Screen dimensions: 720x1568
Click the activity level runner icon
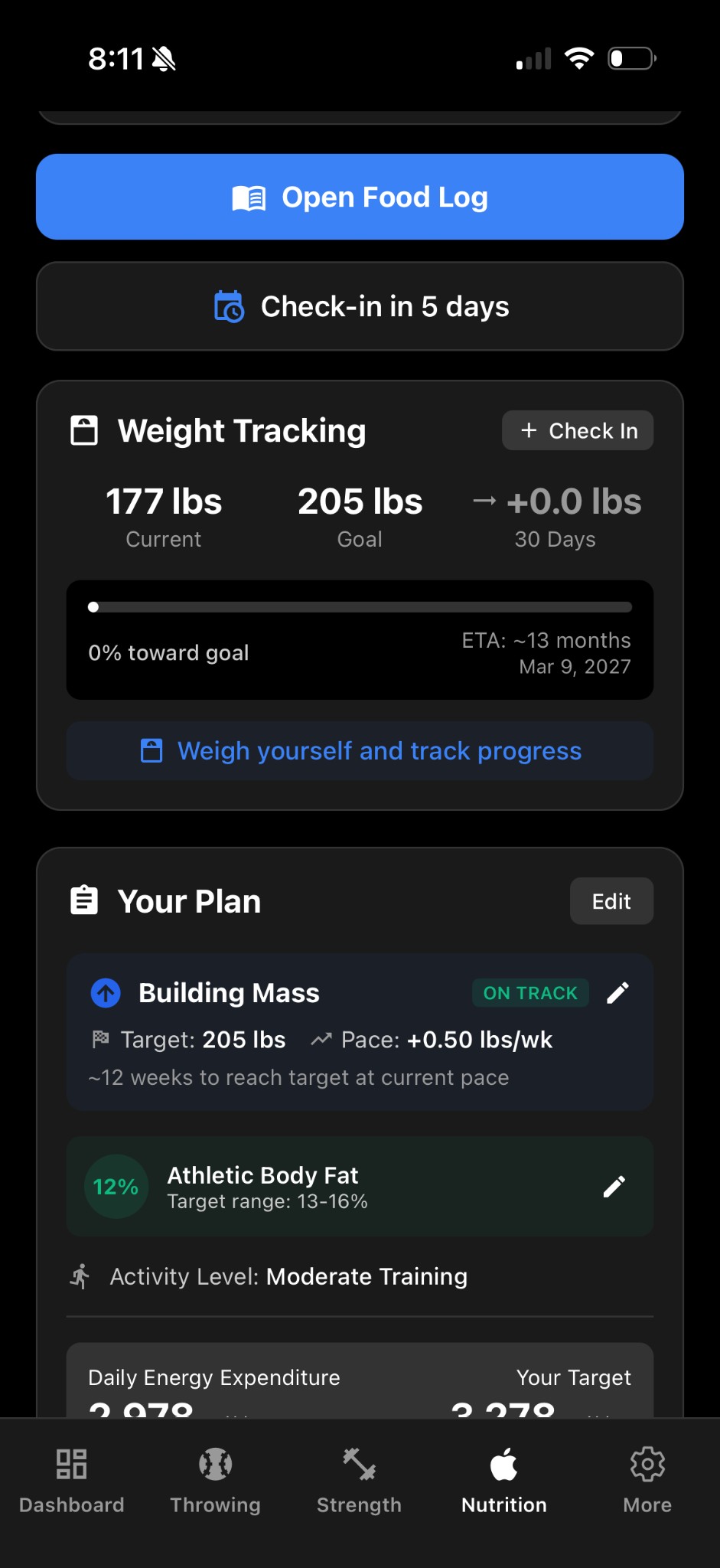[80, 1276]
